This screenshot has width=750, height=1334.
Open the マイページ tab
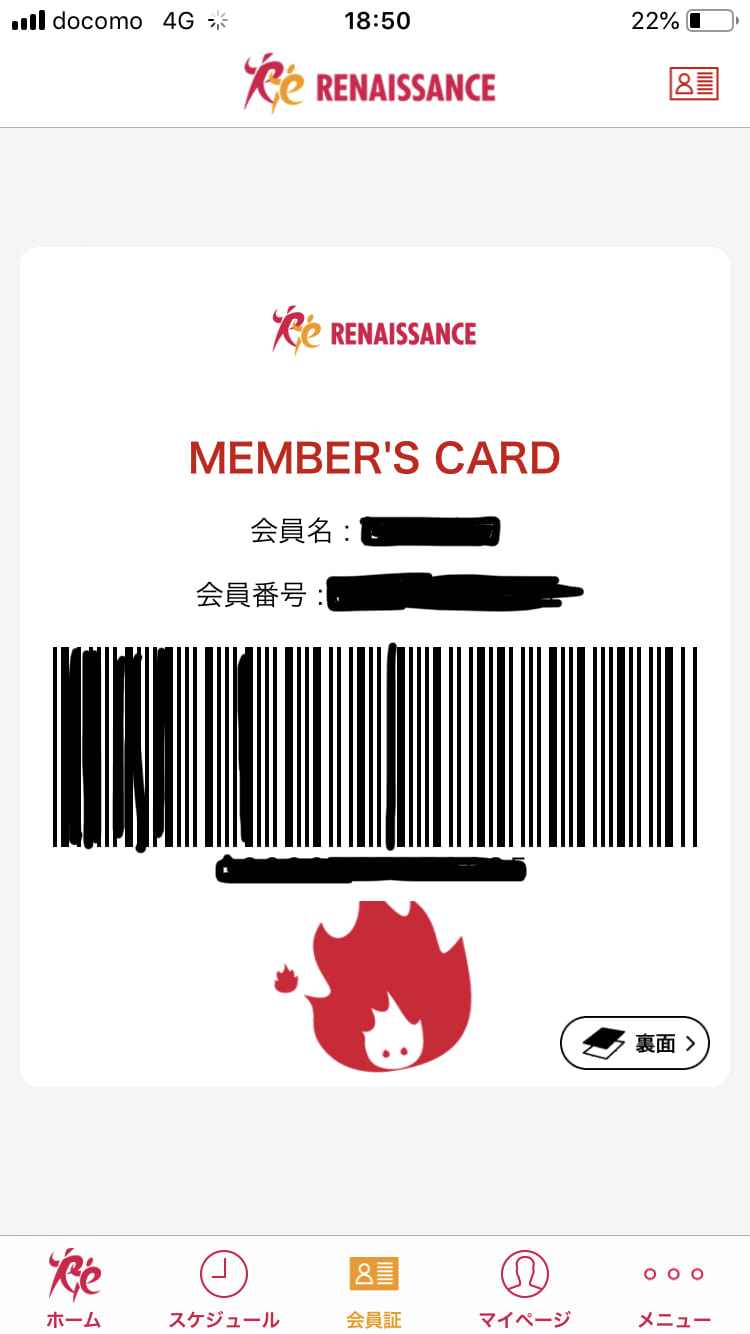tap(524, 1288)
